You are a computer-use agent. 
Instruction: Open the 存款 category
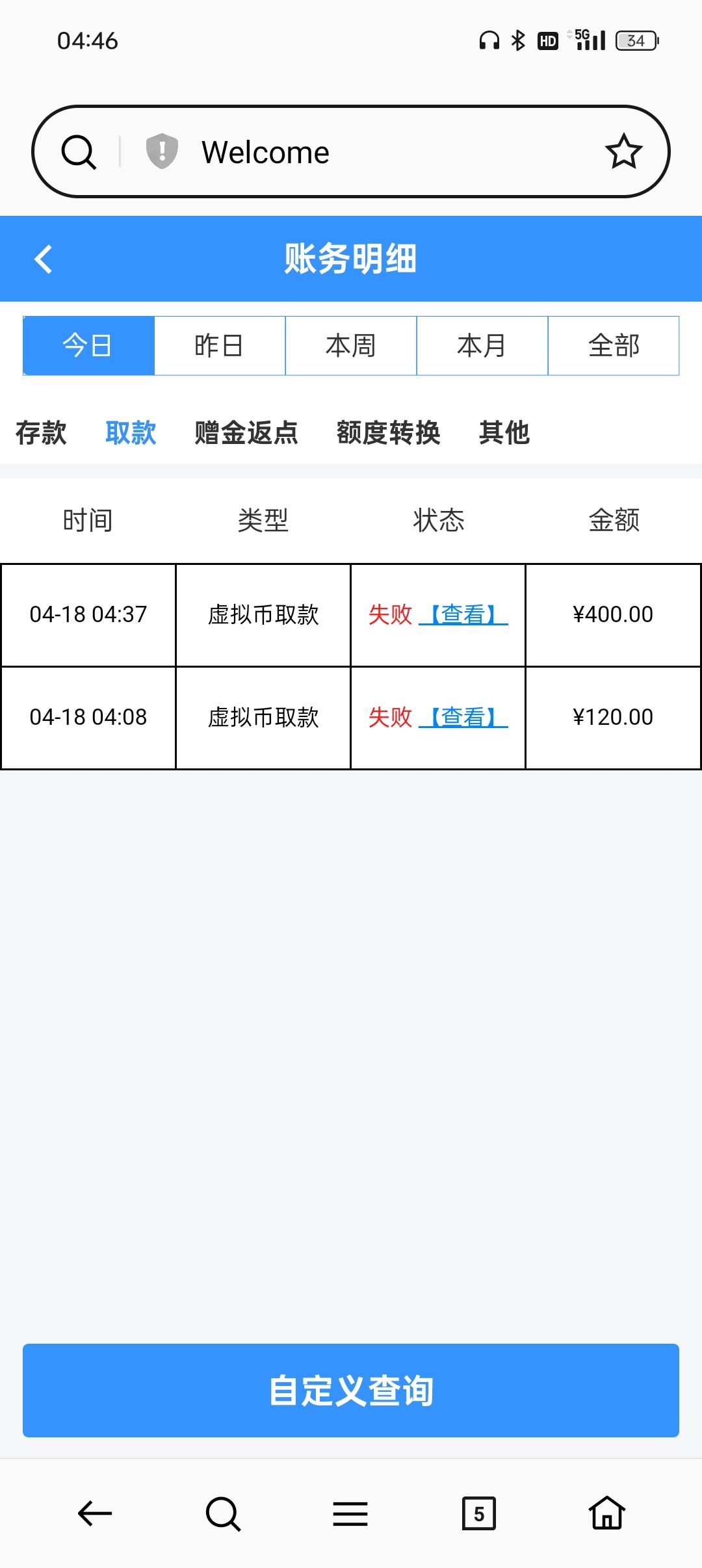pyautogui.click(x=41, y=433)
